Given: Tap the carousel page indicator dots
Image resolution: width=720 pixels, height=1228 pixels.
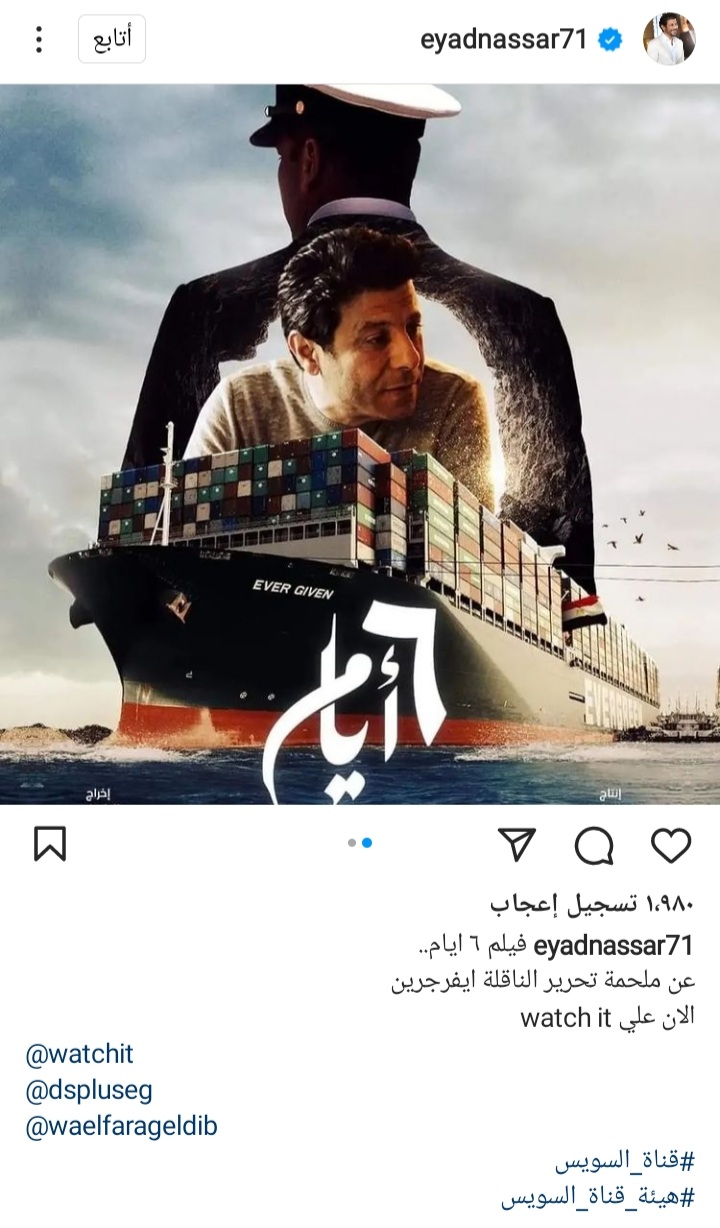Looking at the screenshot, I should (x=360, y=843).
